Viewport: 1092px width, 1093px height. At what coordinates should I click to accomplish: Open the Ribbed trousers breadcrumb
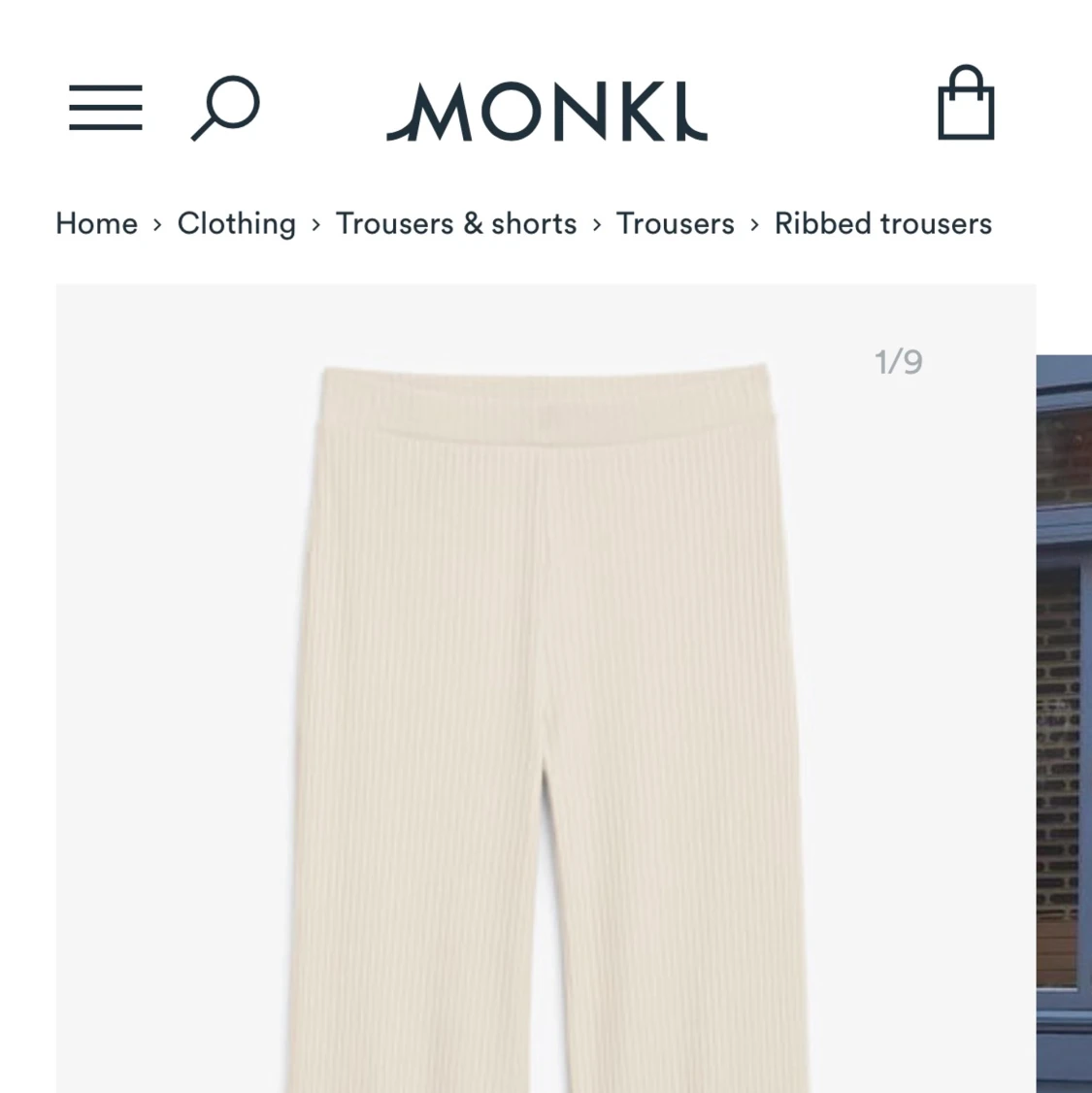click(x=882, y=223)
